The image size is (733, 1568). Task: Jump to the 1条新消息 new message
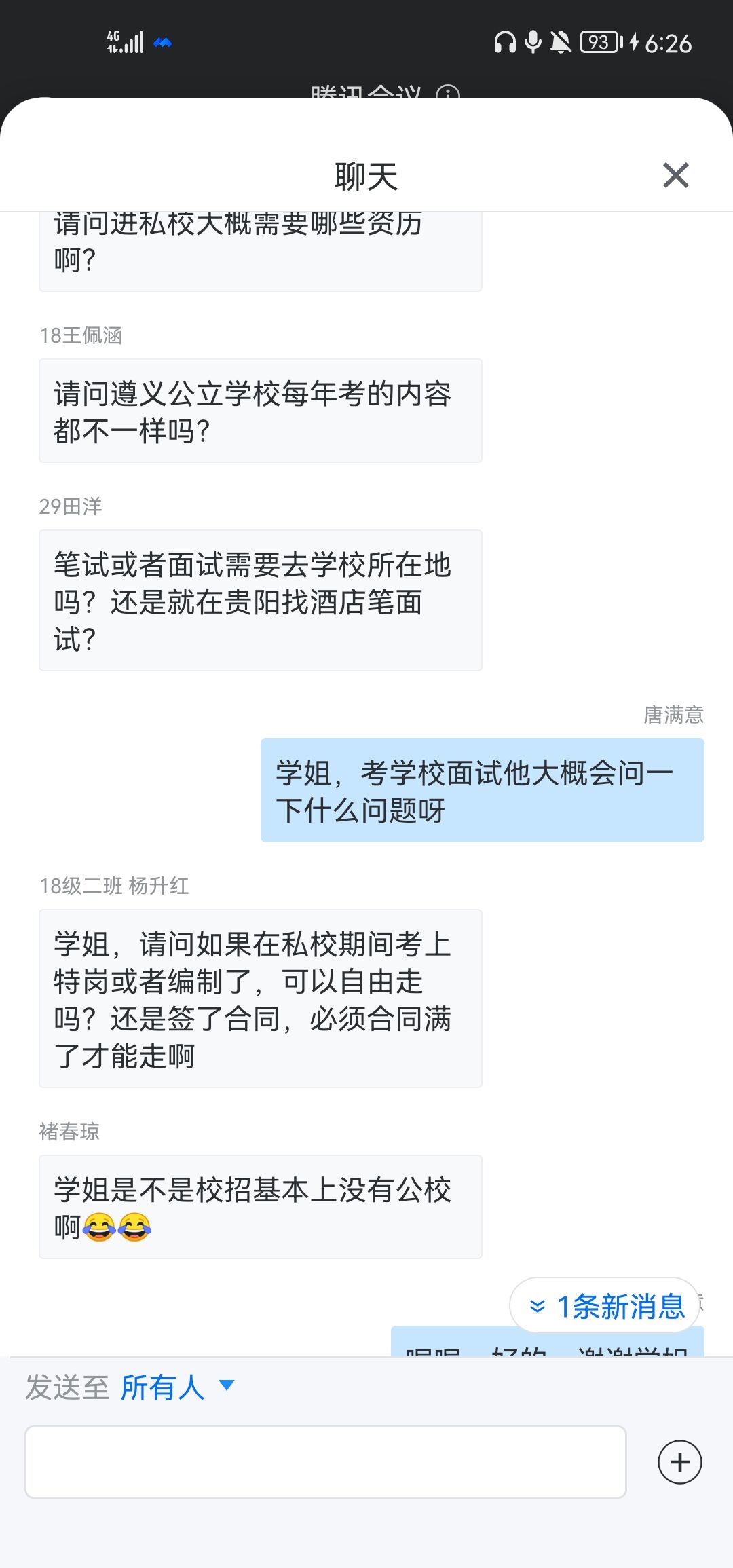[605, 1306]
